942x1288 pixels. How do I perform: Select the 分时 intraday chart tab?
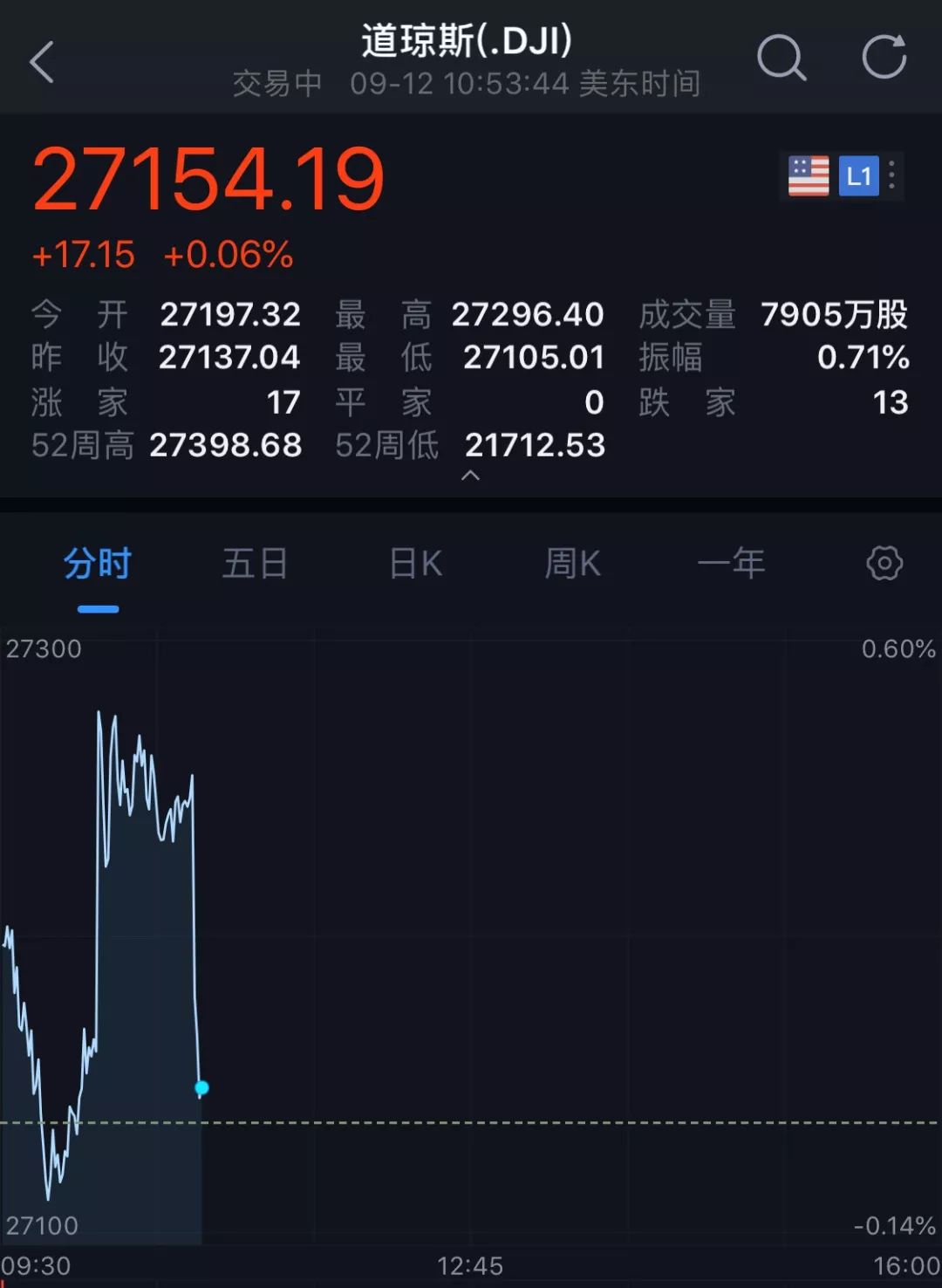98,564
